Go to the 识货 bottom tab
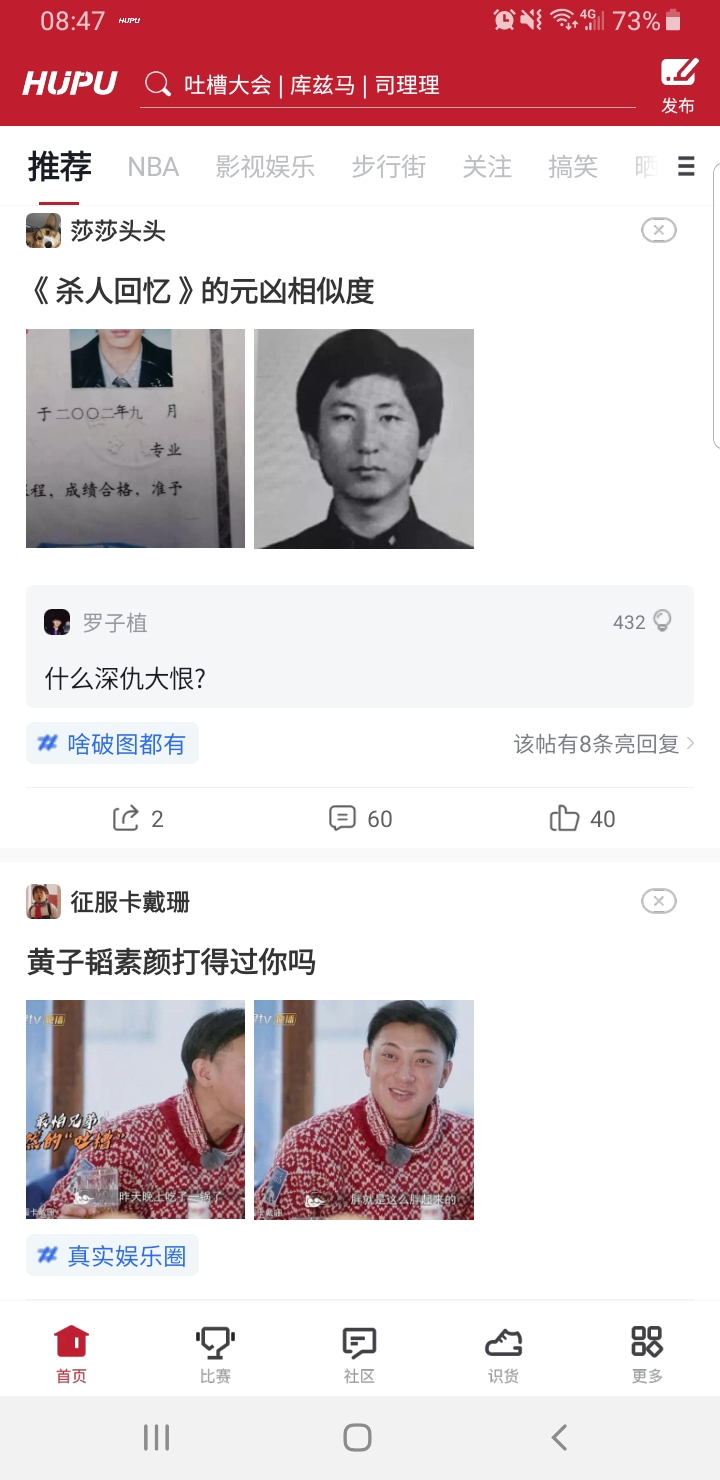 click(503, 1355)
